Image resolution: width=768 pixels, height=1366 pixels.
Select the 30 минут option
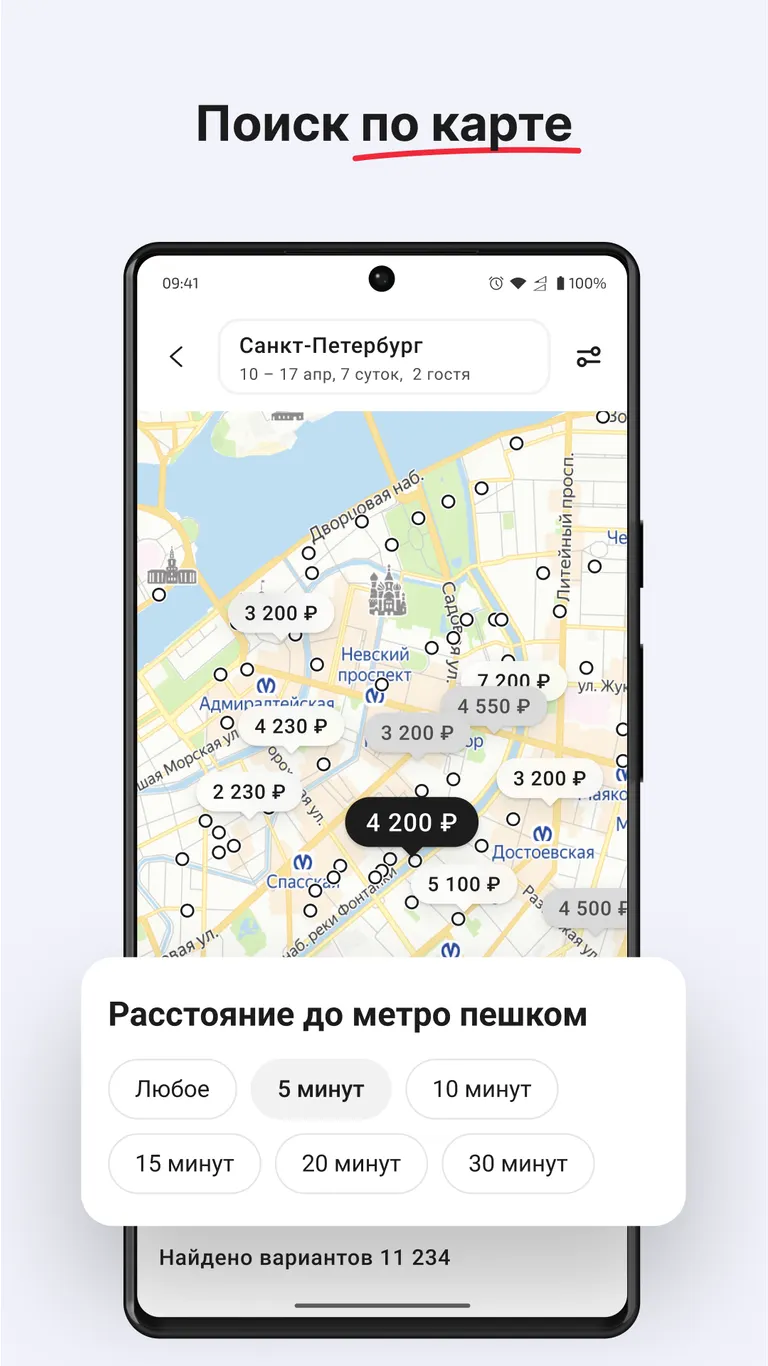pyautogui.click(x=518, y=1163)
